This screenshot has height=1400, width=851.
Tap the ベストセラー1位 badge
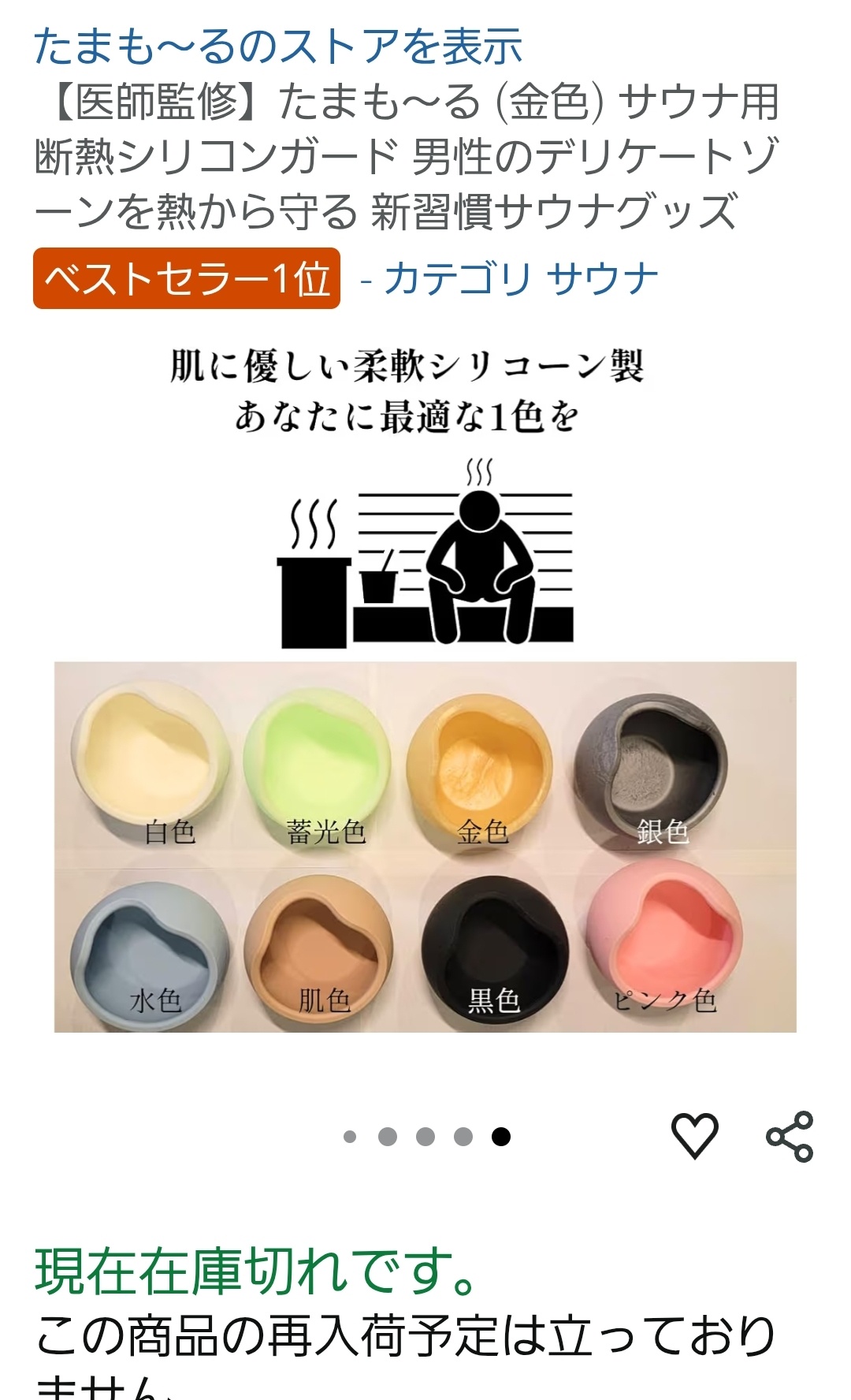click(x=187, y=278)
